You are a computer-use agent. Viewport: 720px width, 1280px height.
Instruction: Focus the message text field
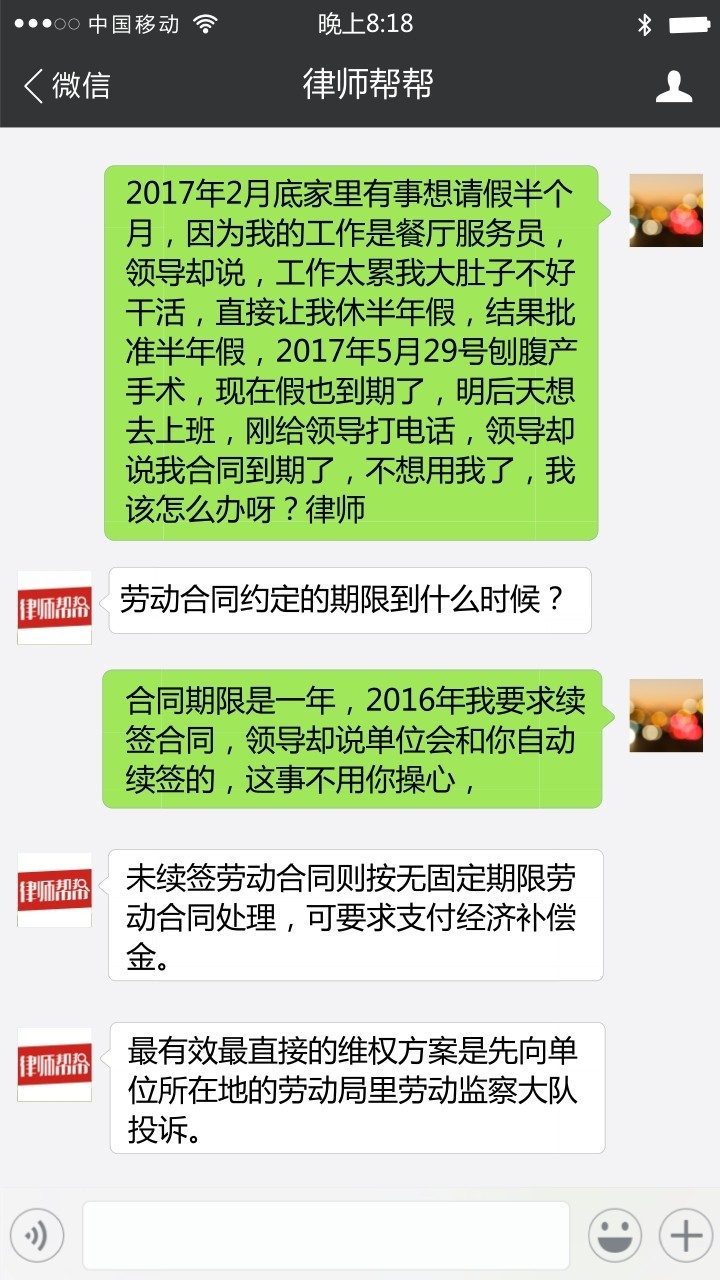point(326,1236)
